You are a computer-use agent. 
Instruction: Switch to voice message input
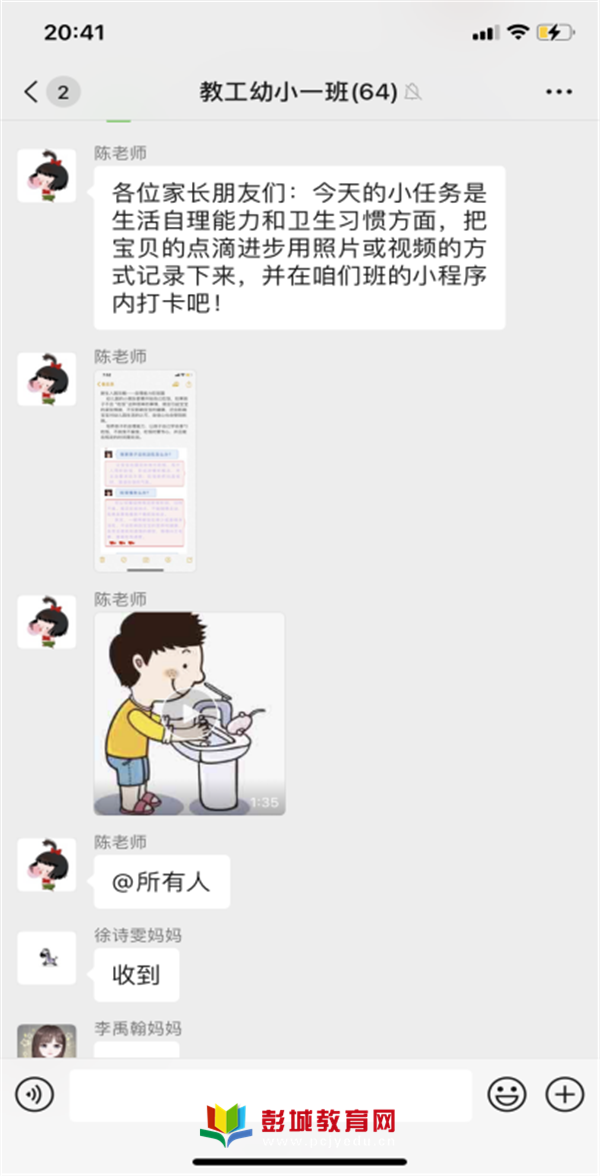(x=34, y=1094)
